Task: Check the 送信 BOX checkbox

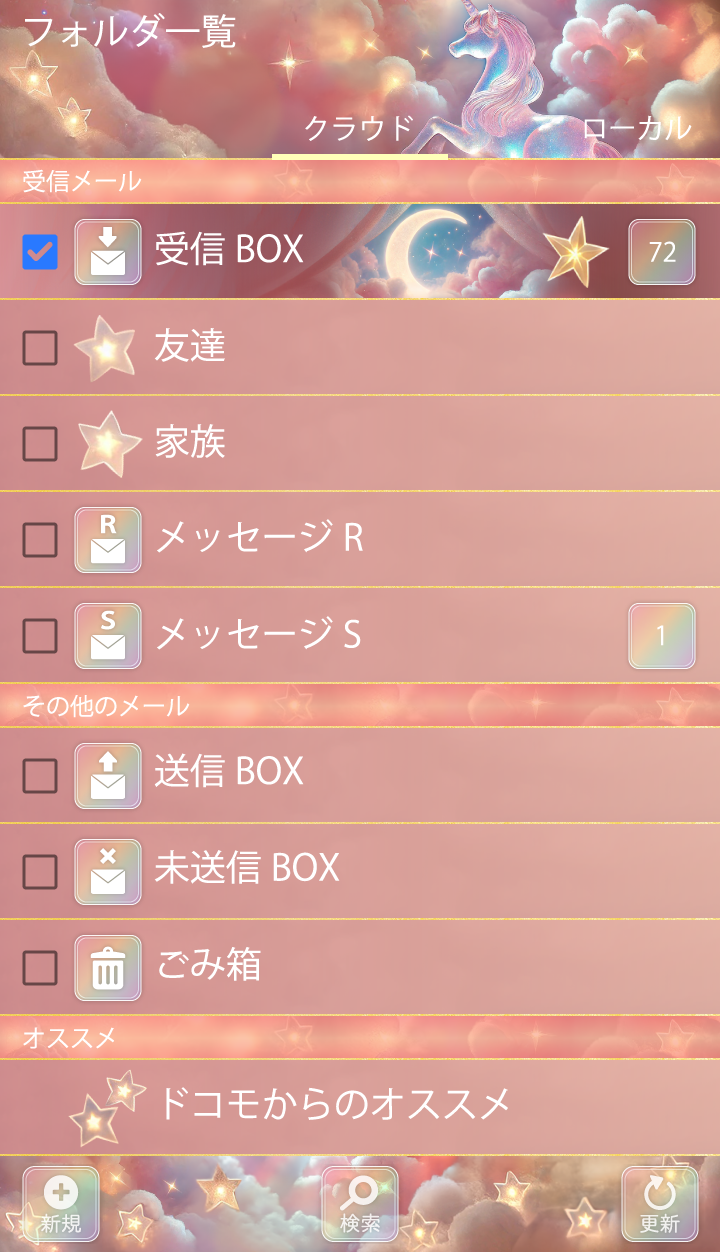Action: click(x=40, y=775)
